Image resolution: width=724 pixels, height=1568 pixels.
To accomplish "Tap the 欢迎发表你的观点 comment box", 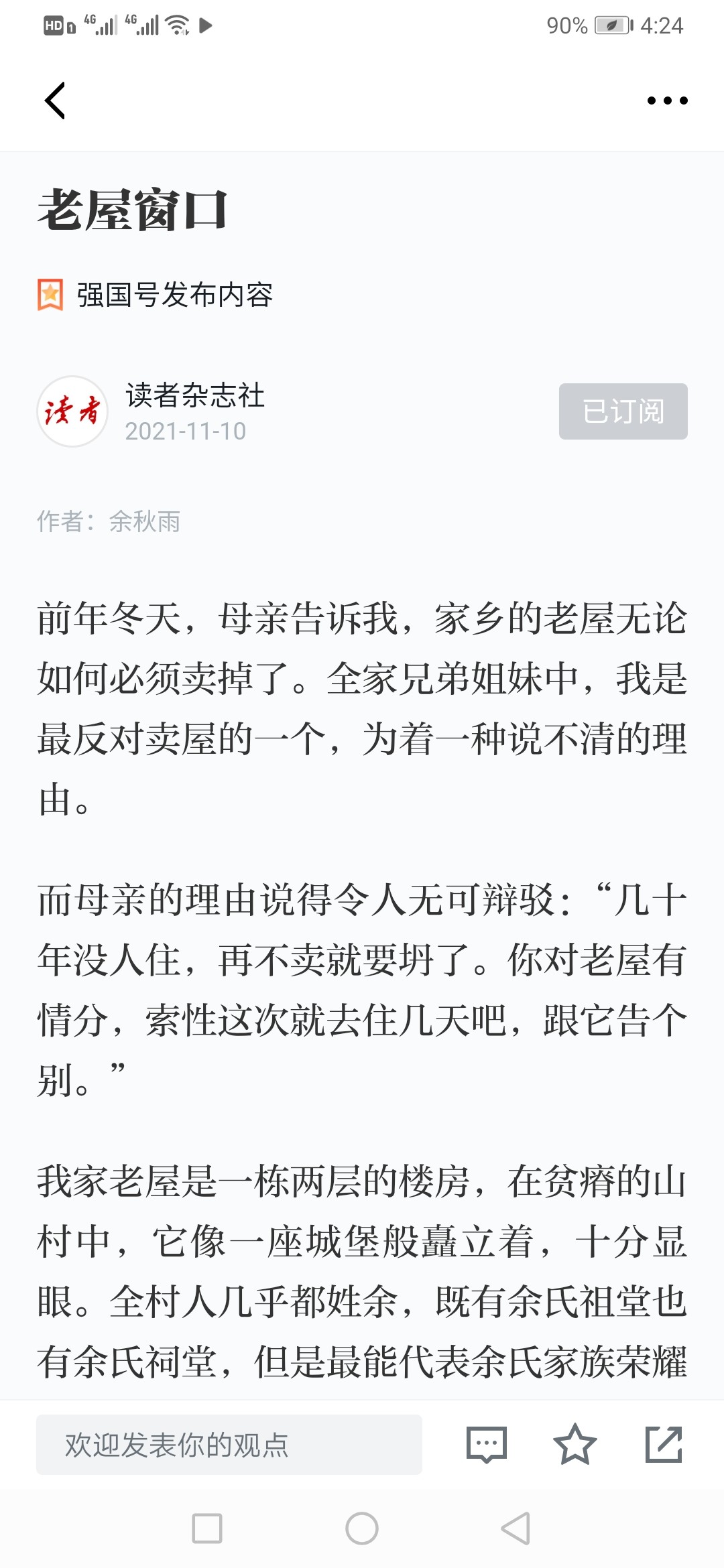I will point(229,1445).
